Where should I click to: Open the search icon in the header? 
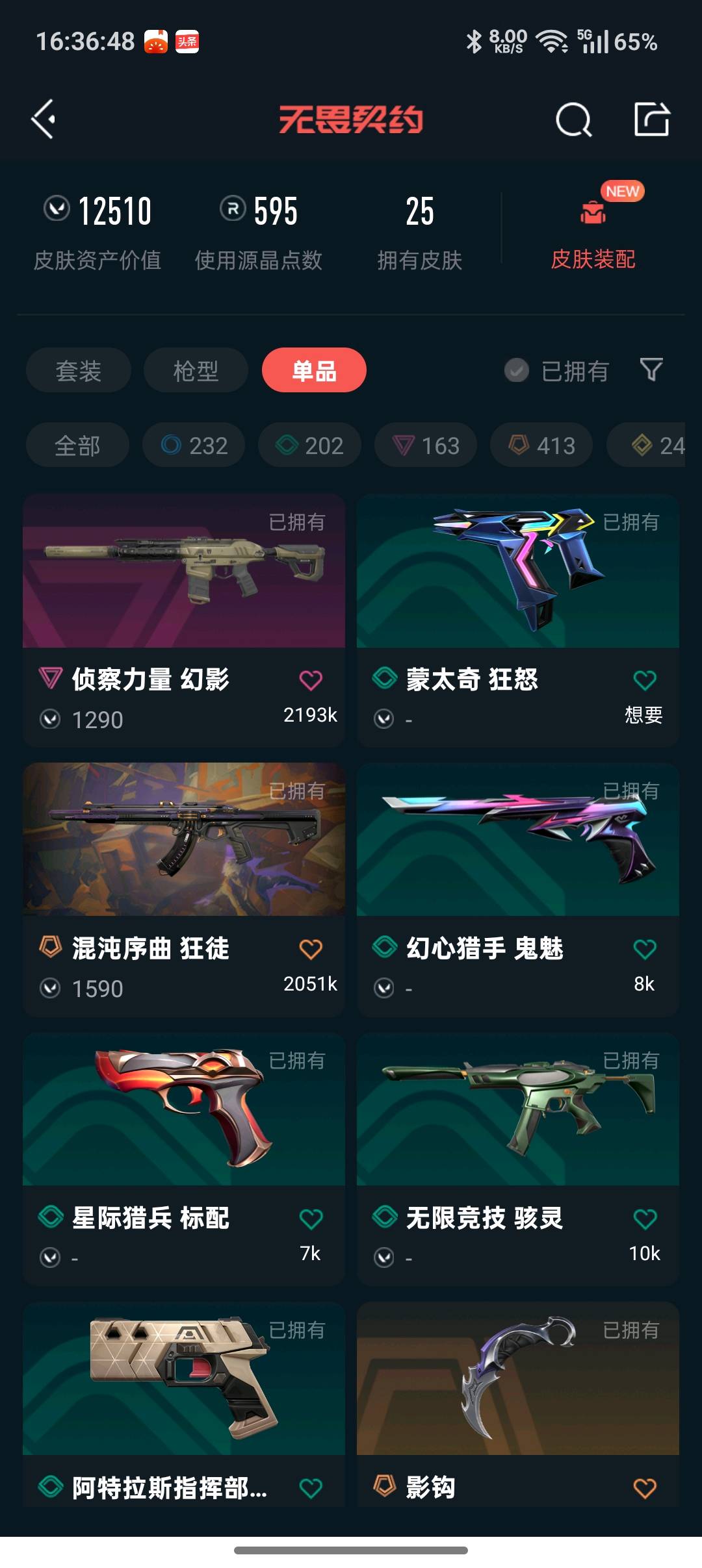click(573, 120)
